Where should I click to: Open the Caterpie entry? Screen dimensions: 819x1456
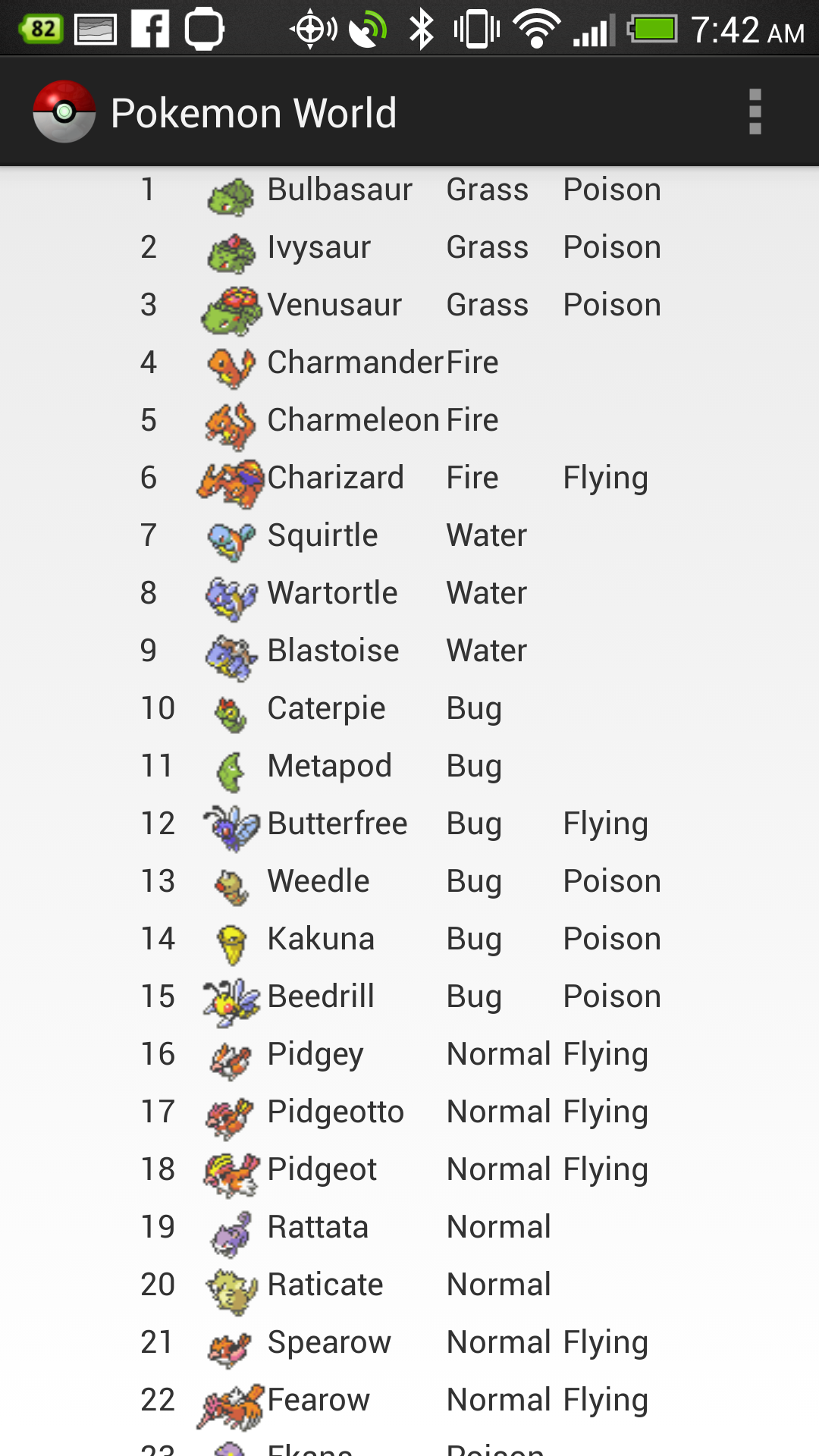(409, 708)
